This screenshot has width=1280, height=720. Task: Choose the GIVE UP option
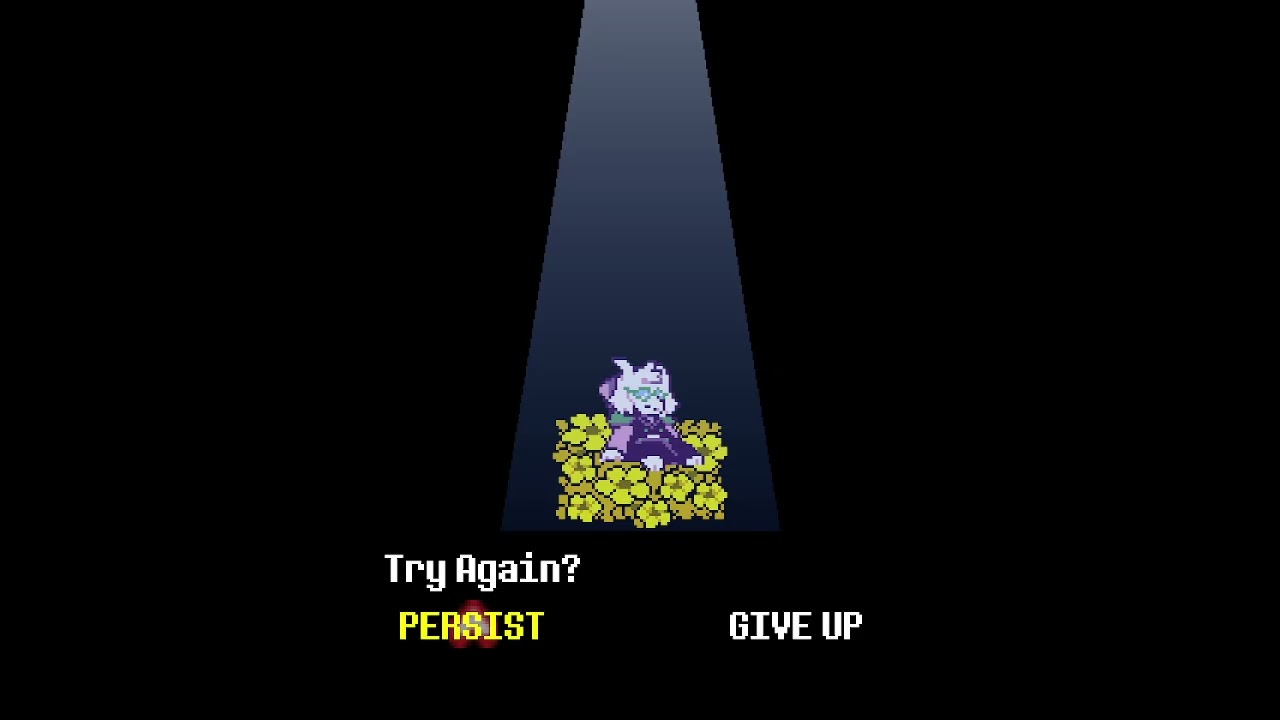795,626
